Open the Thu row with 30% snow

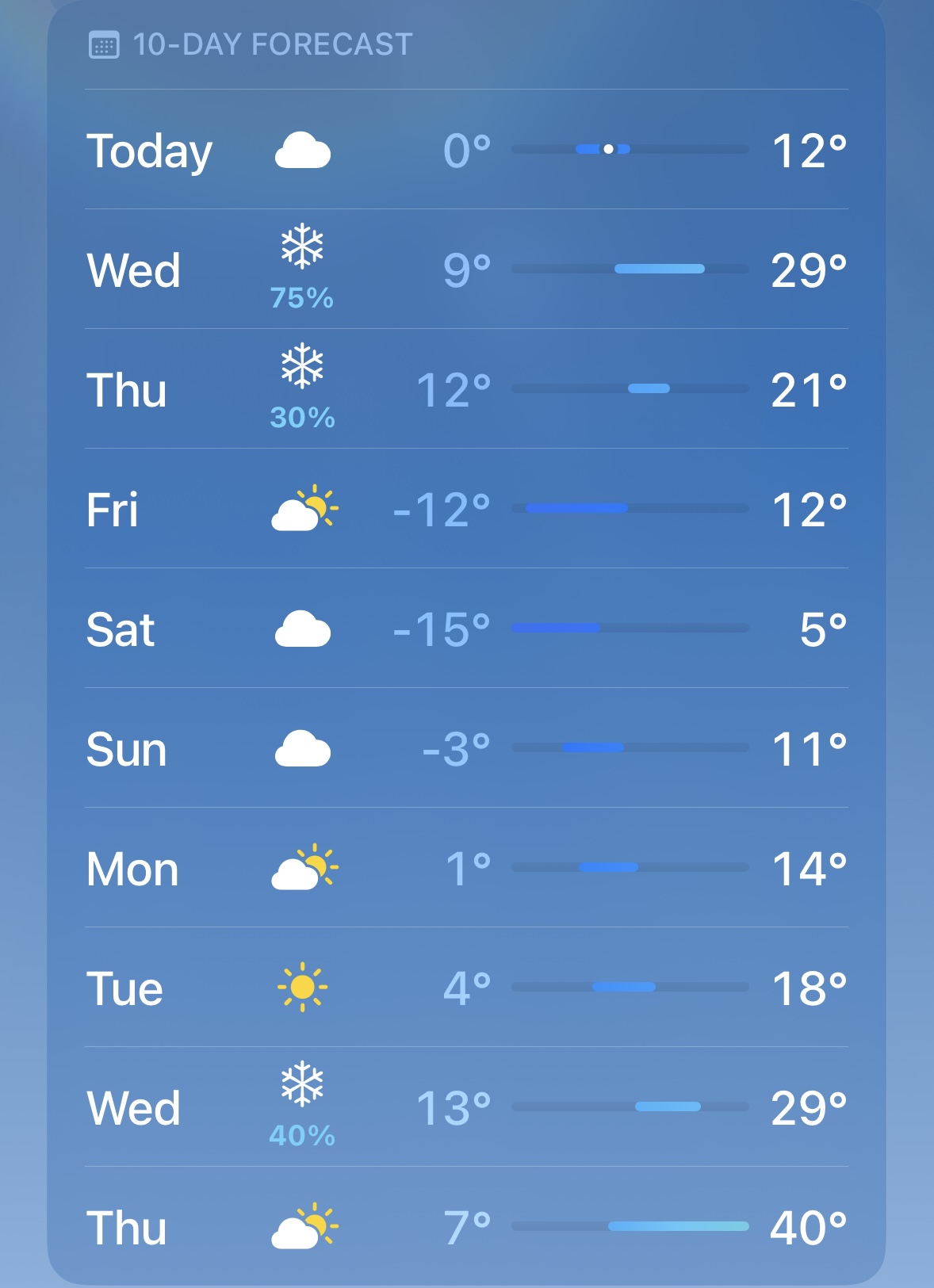(x=466, y=389)
